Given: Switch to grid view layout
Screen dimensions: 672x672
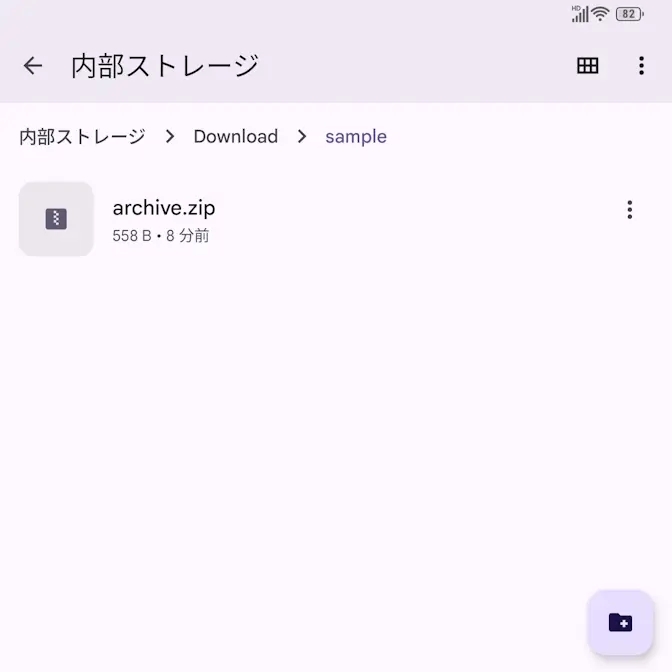Looking at the screenshot, I should click(588, 66).
